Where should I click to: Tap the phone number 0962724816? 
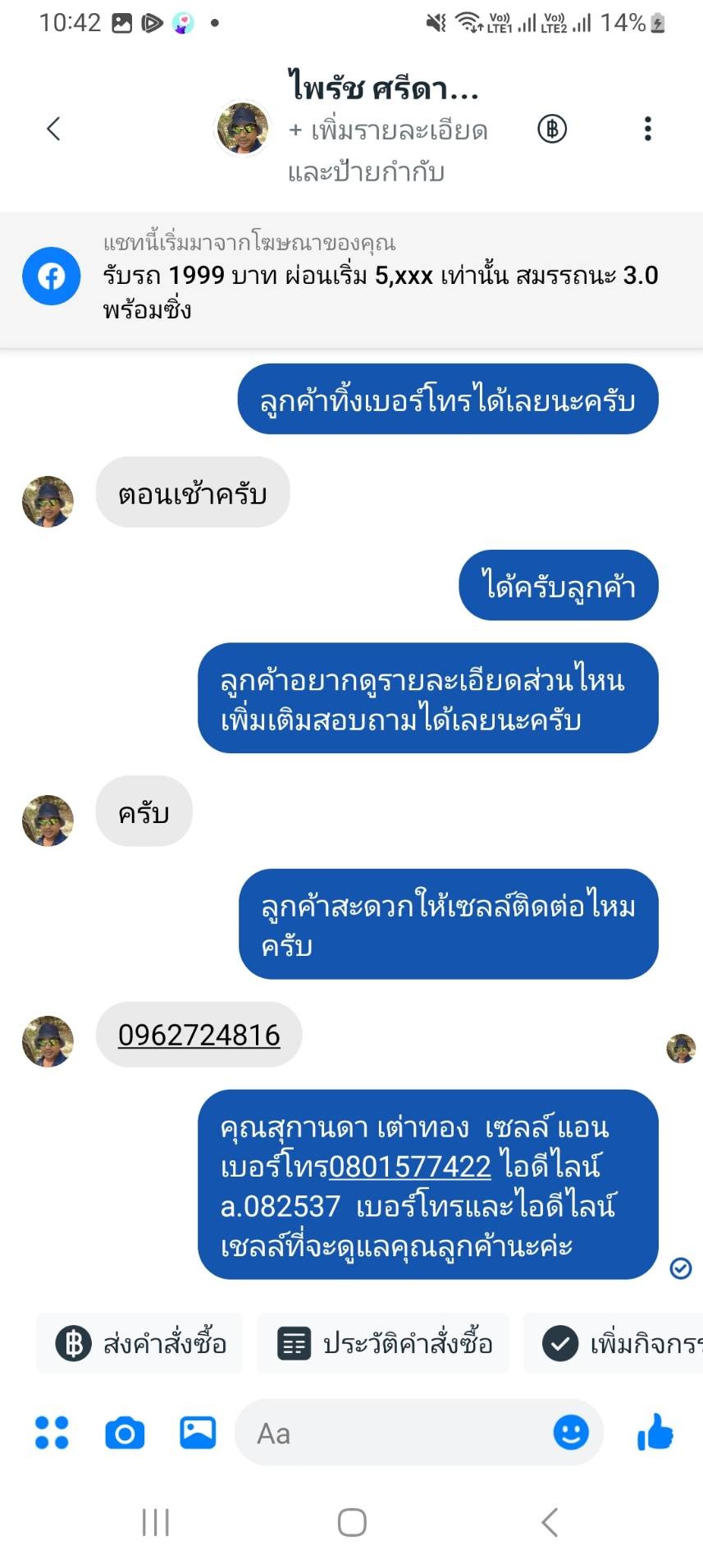(199, 1035)
